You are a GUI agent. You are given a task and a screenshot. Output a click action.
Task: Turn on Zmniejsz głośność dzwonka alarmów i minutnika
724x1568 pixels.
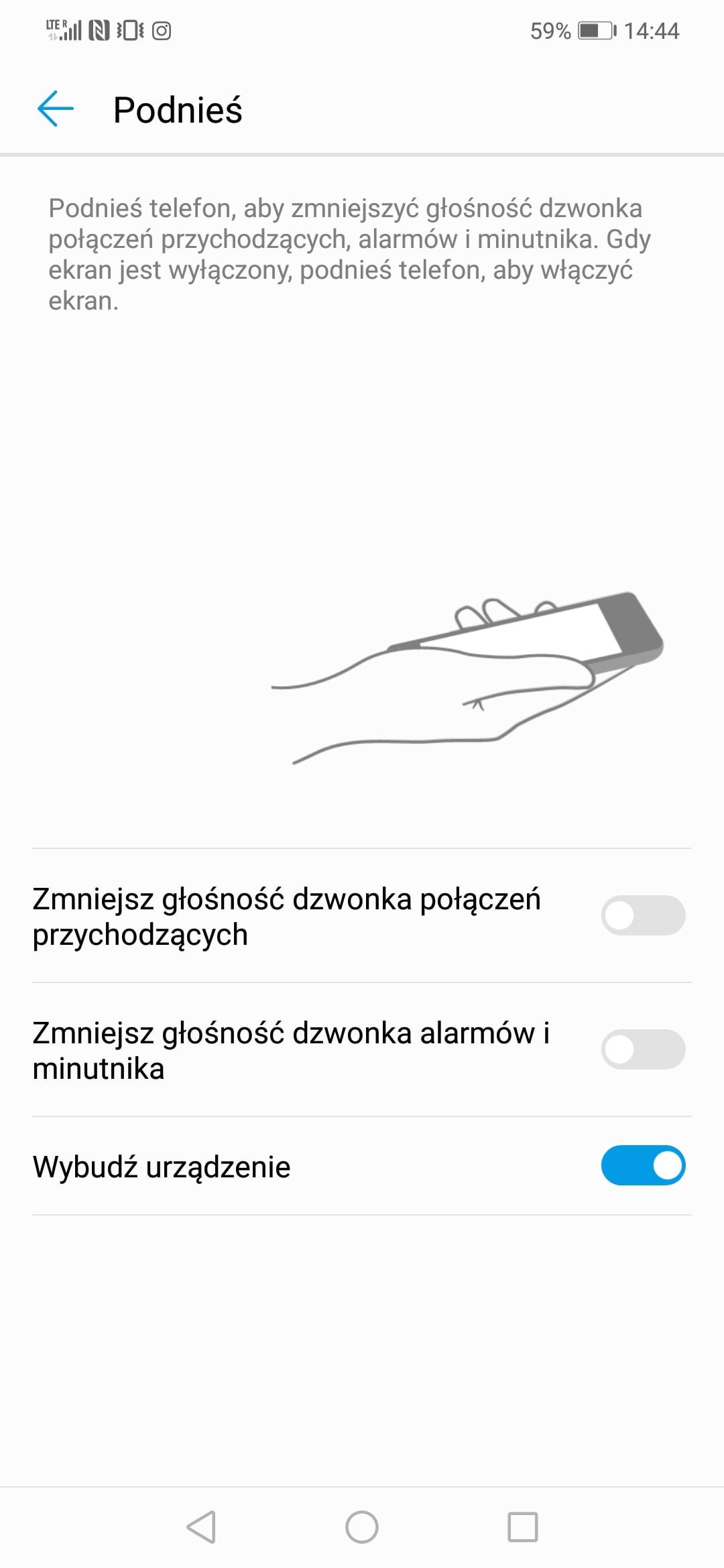643,1049
